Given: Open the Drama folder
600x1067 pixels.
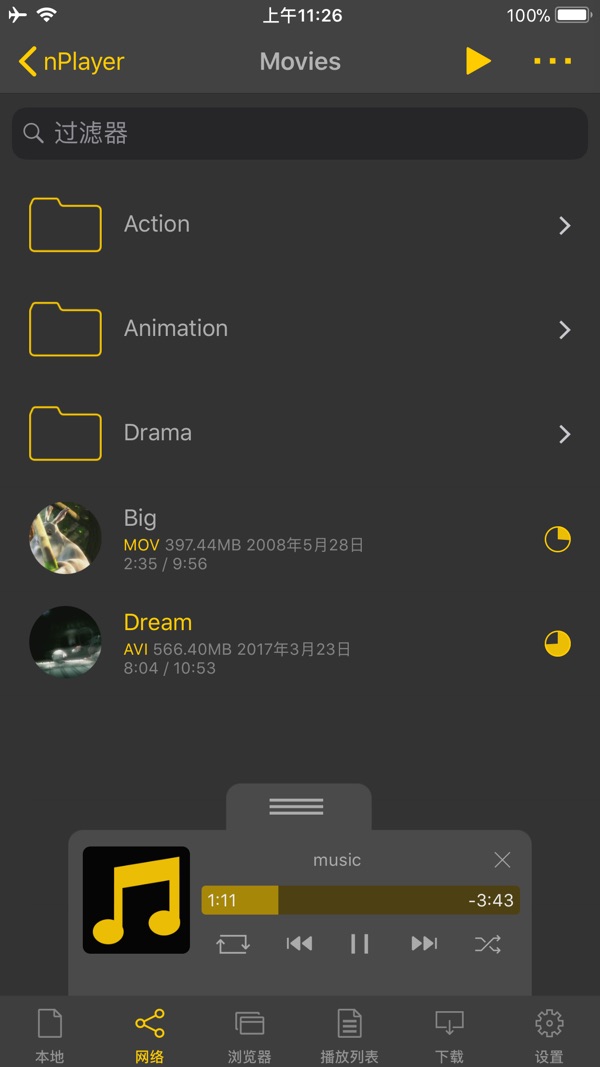Looking at the screenshot, I should pos(300,433).
